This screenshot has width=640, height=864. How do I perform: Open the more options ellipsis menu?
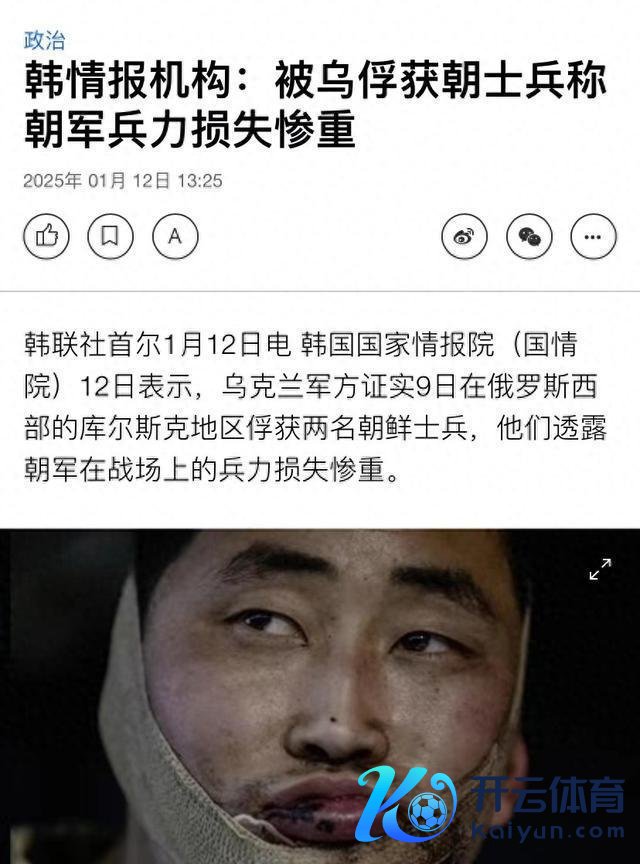point(593,237)
